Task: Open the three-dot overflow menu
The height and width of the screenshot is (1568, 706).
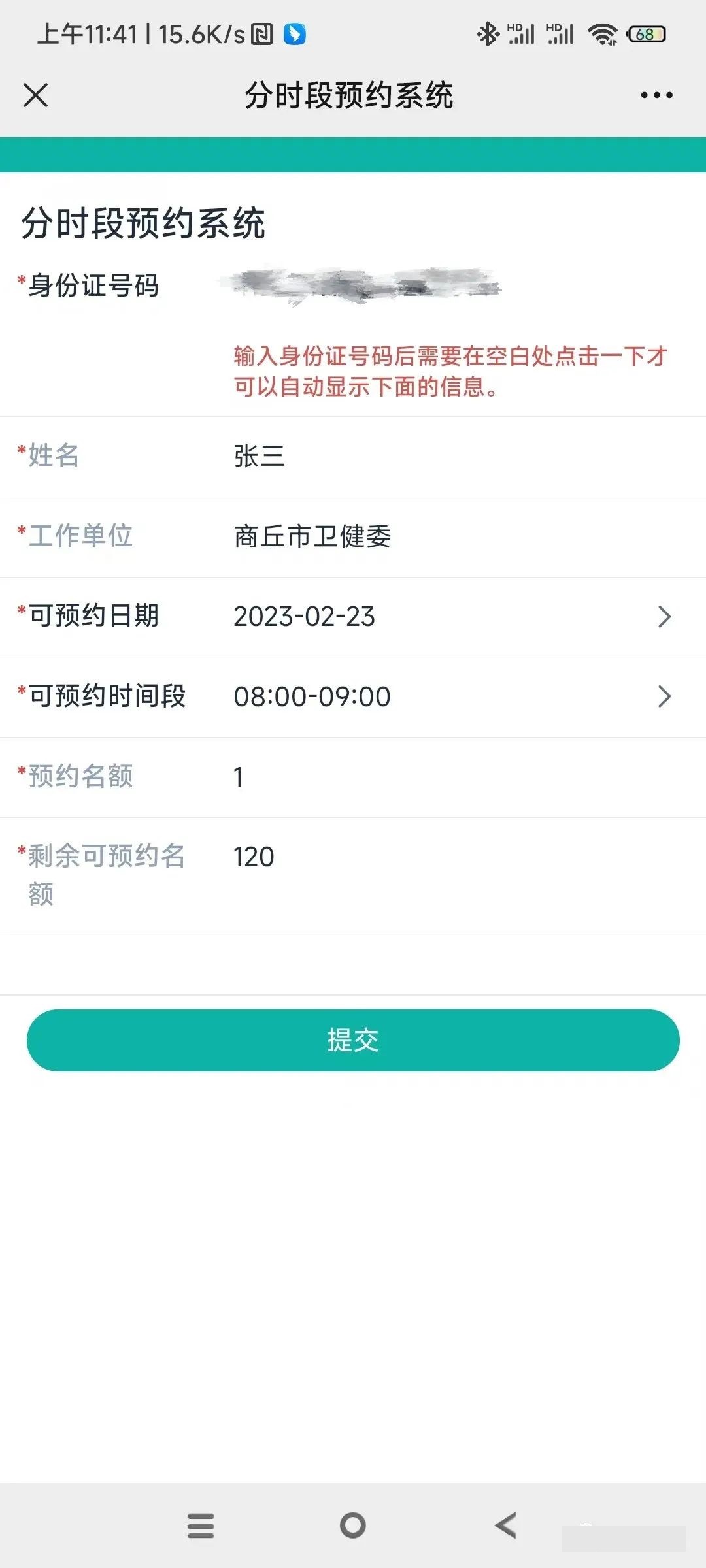Action: (x=656, y=95)
